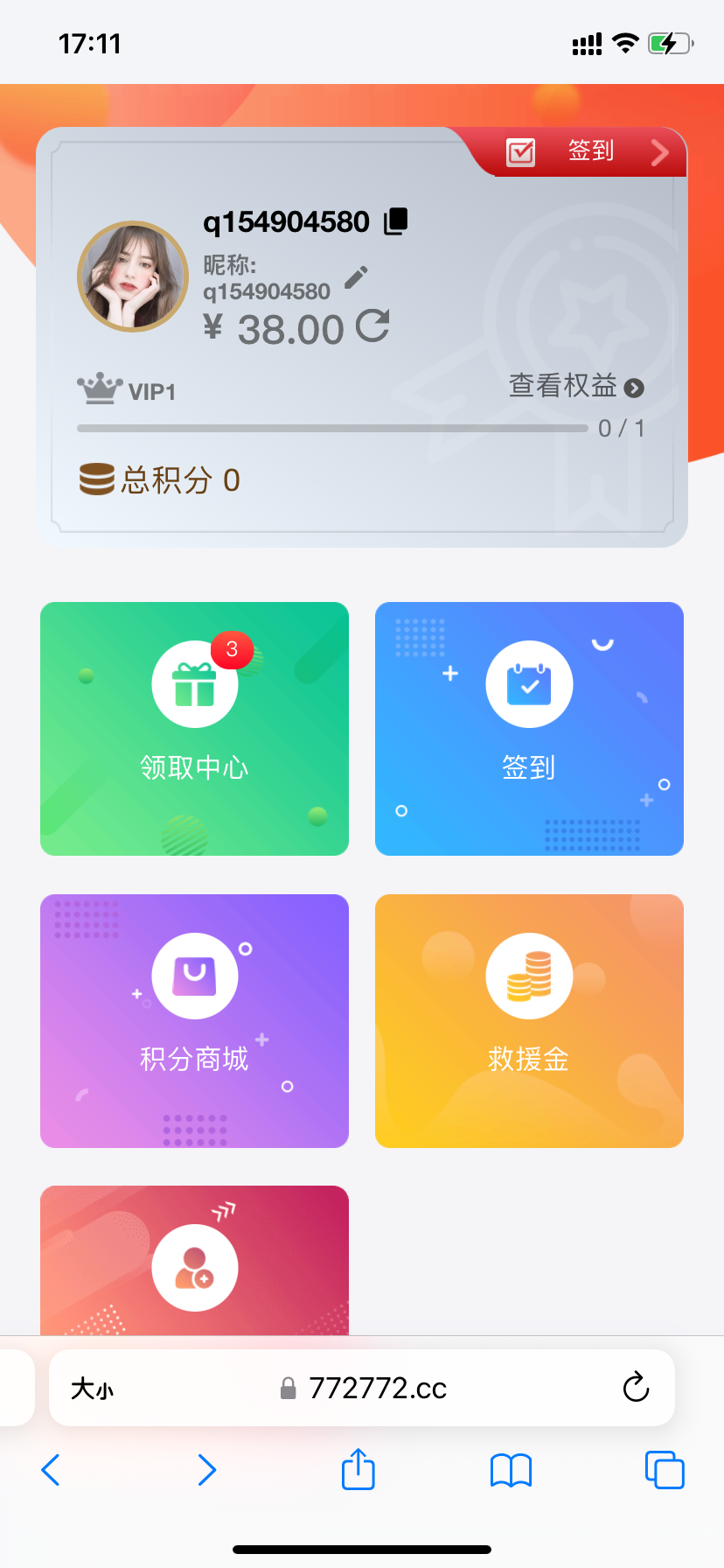Viewport: 724px width, 1568px height.
Task: Open the 积分商城 points mall card
Action: (194, 1020)
